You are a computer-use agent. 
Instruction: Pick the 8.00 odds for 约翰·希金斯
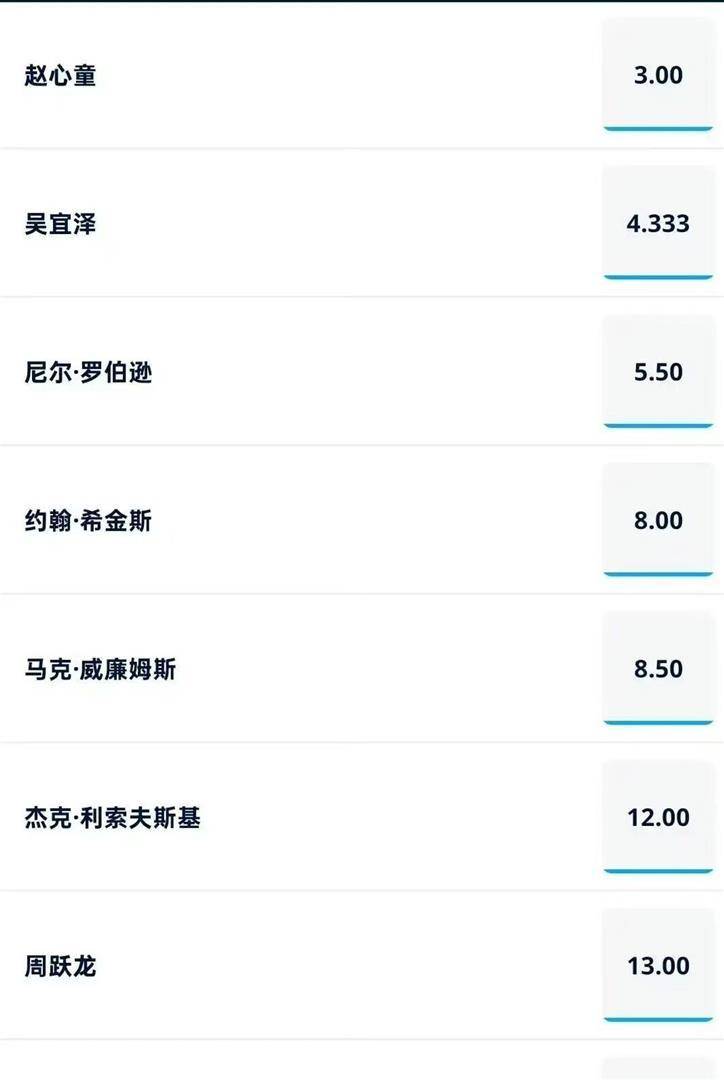(x=658, y=520)
